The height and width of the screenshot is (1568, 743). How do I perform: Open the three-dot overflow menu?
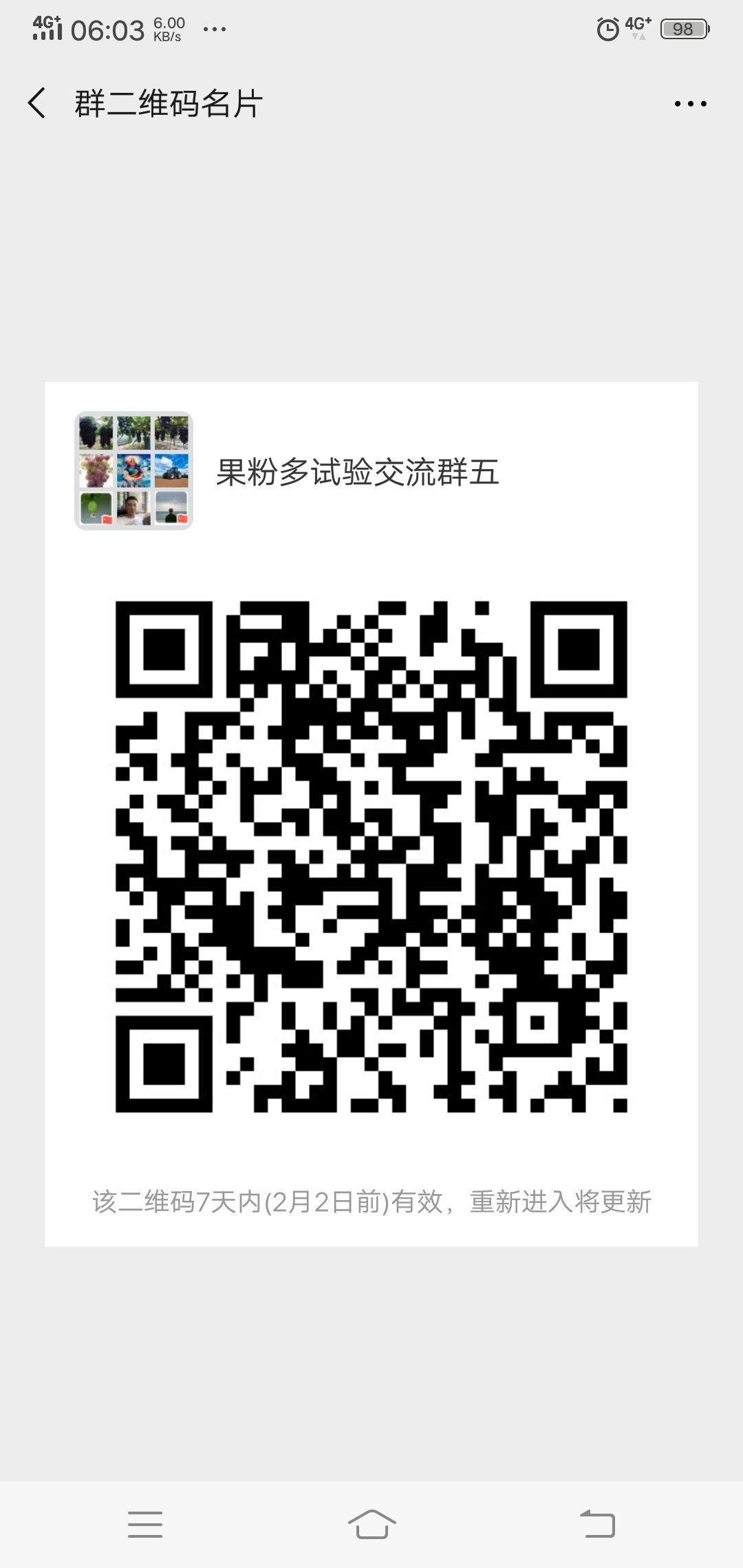point(690,104)
